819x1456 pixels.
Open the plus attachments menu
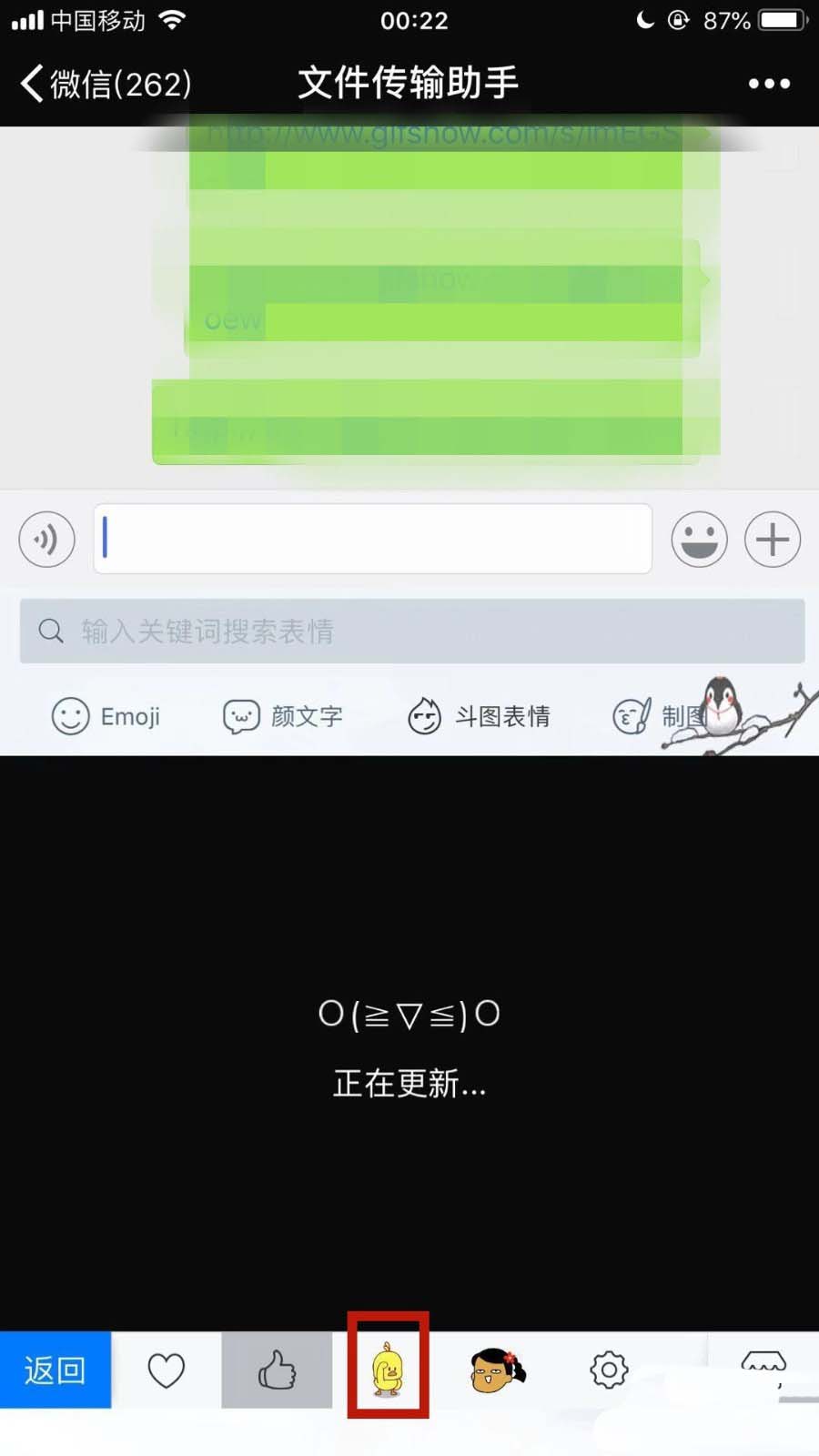tap(773, 539)
